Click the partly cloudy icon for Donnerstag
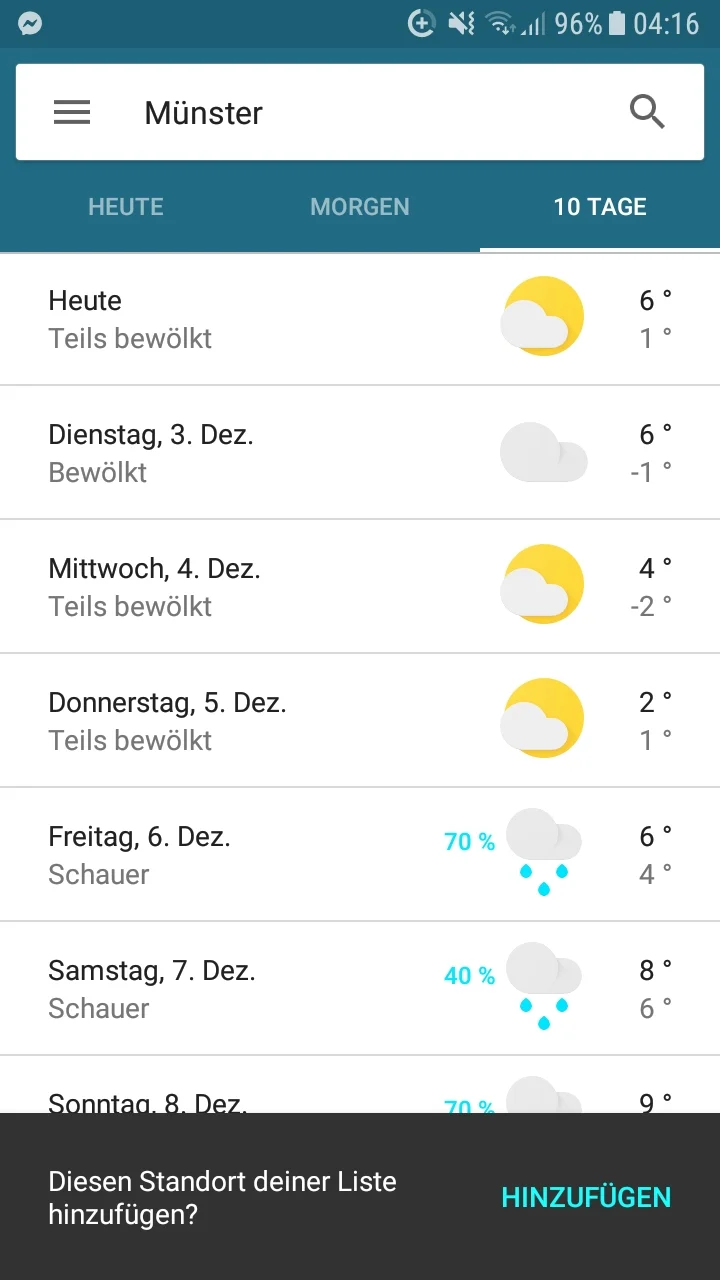The height and width of the screenshot is (1280, 720). [x=542, y=718]
